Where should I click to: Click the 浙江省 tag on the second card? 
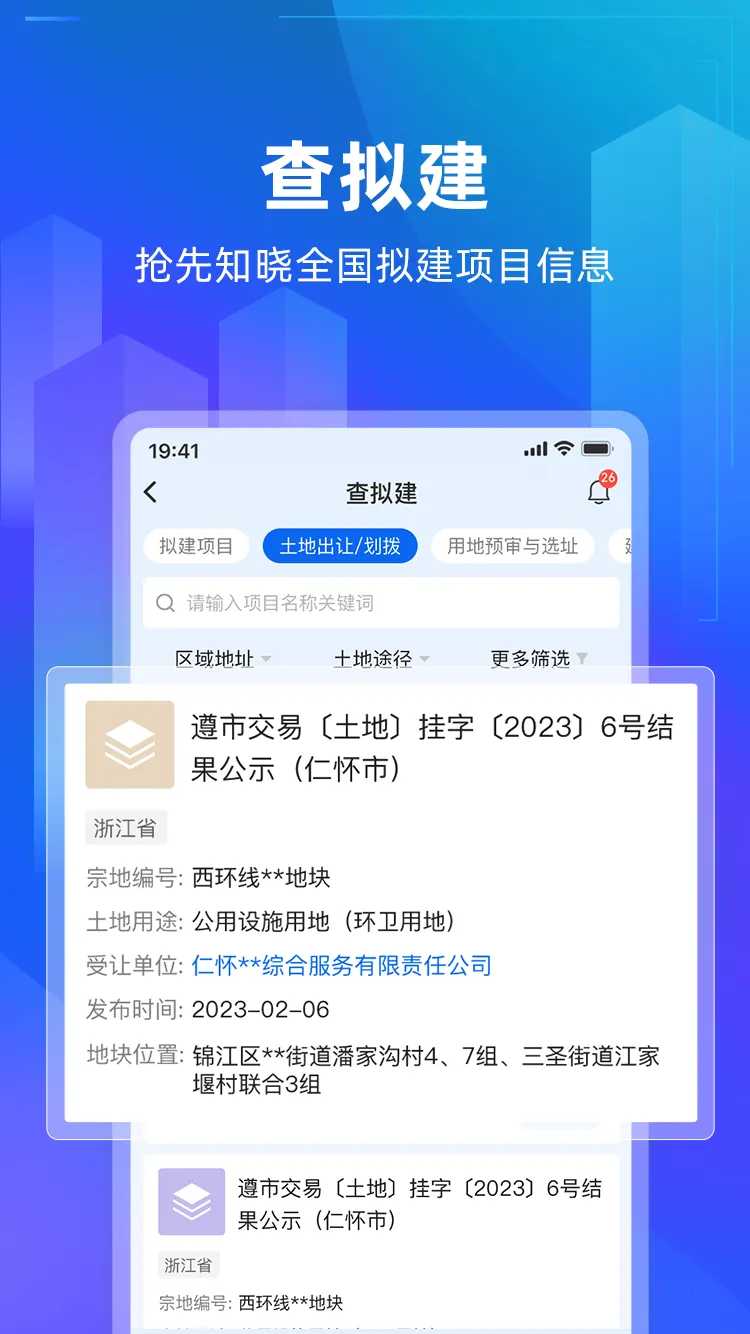(x=188, y=1265)
